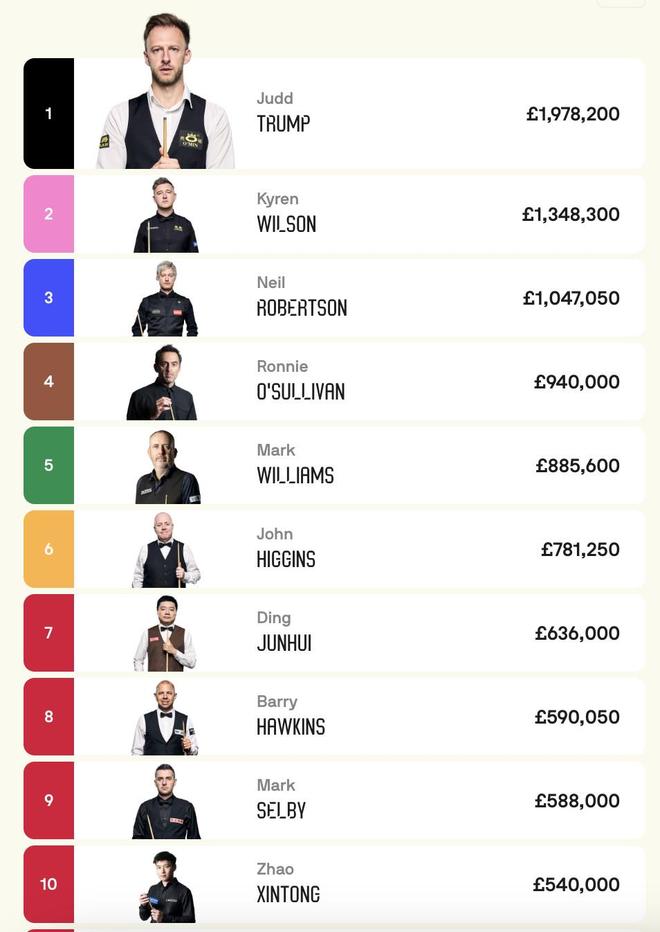View Ding Junhui's profile

[284, 633]
